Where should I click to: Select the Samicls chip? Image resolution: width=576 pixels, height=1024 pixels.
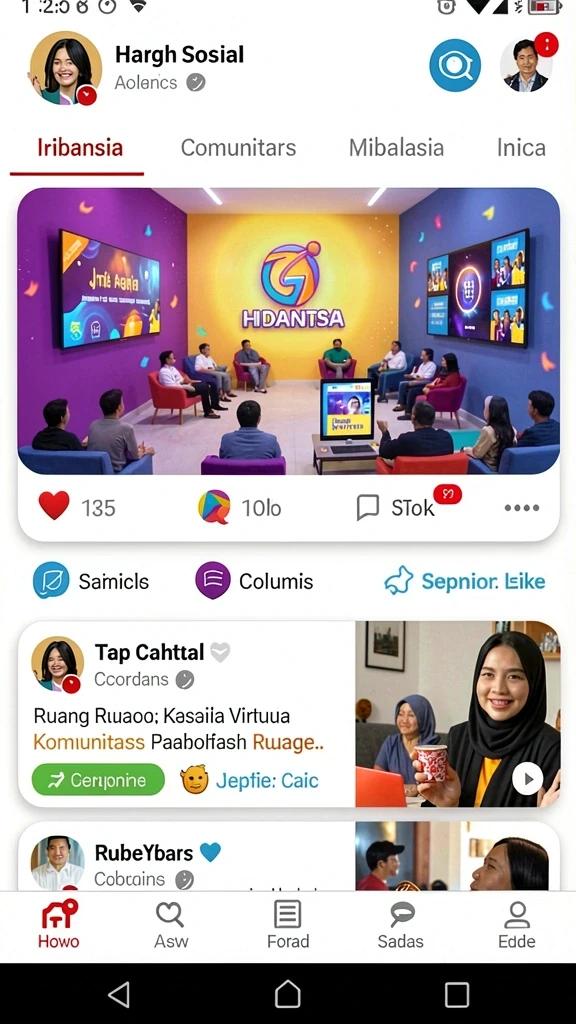91,581
